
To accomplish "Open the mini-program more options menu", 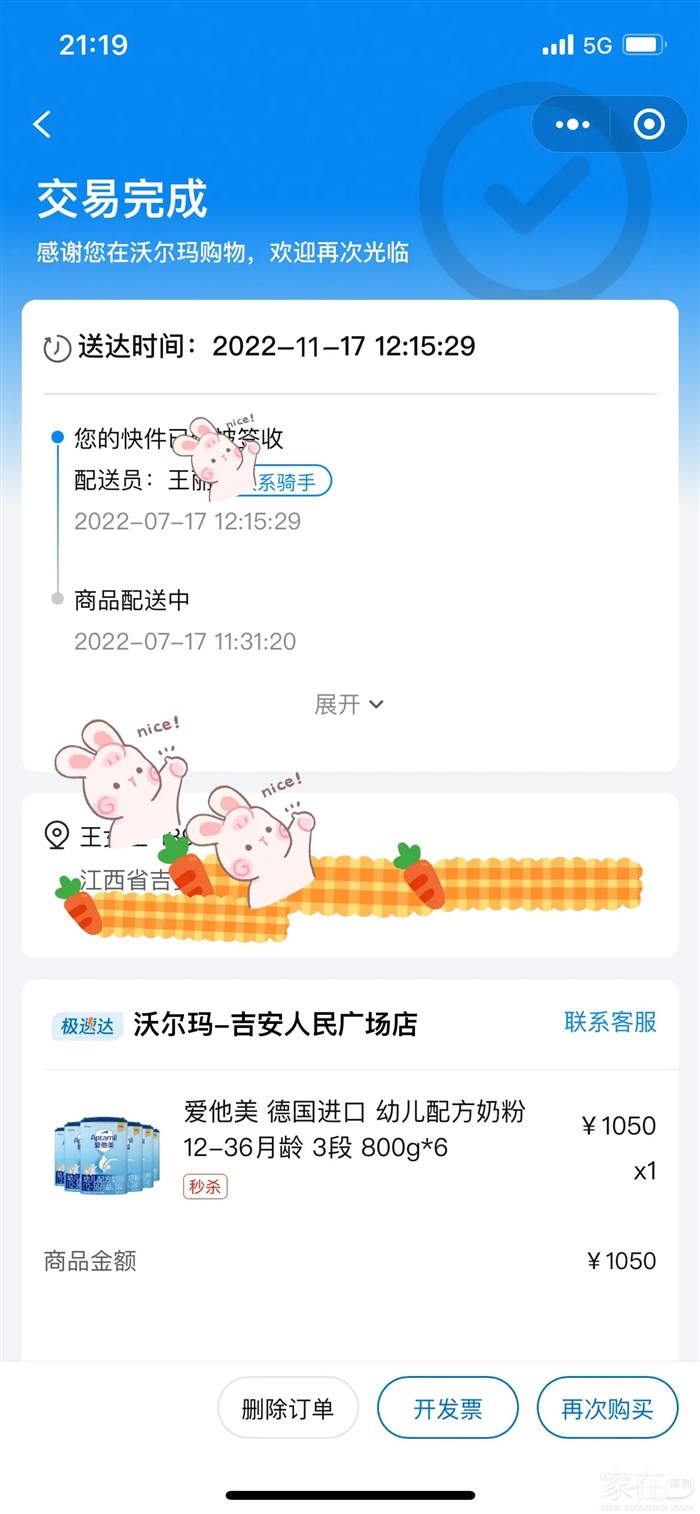I will coord(572,125).
